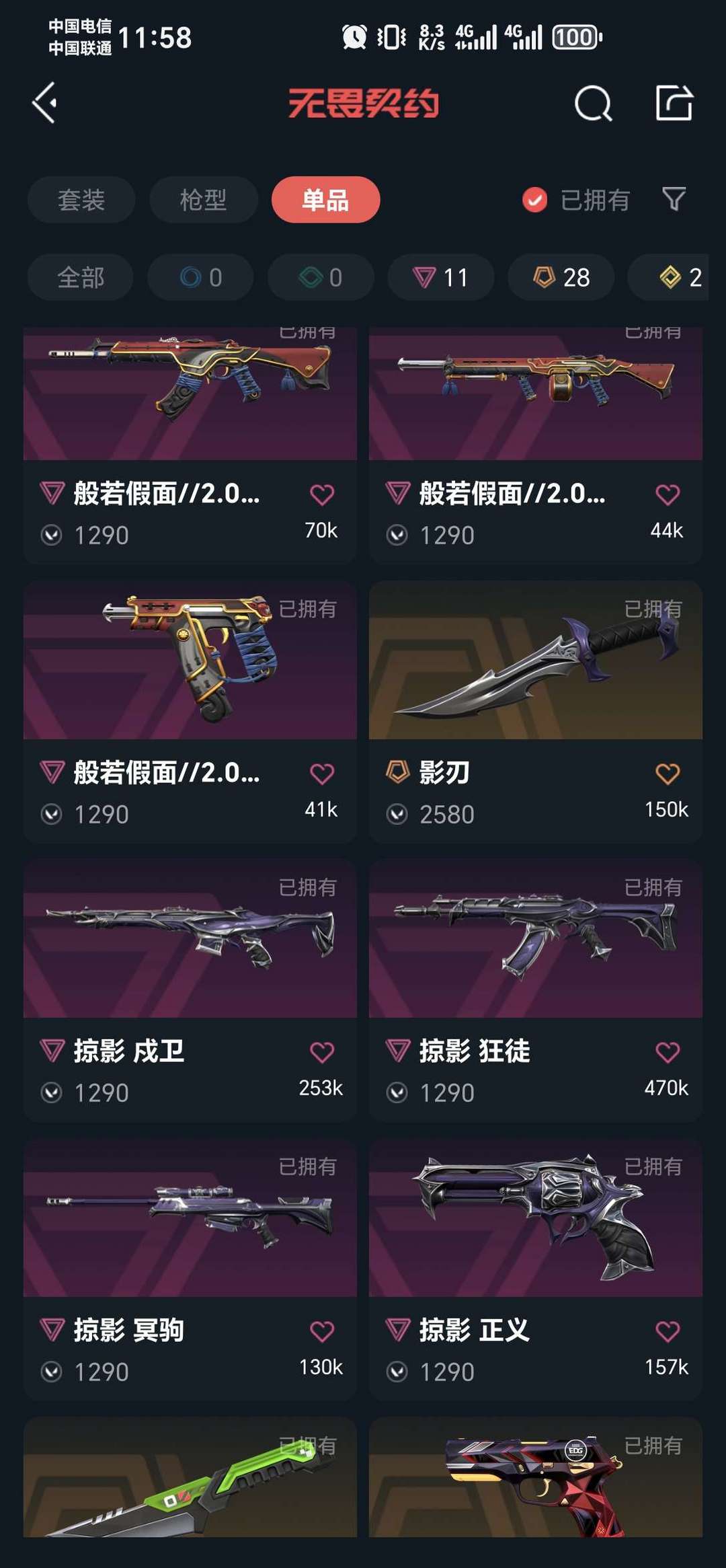Viewport: 726px width, 1568px height.
Task: Filter by the purple tier chip showing 11
Action: point(440,277)
